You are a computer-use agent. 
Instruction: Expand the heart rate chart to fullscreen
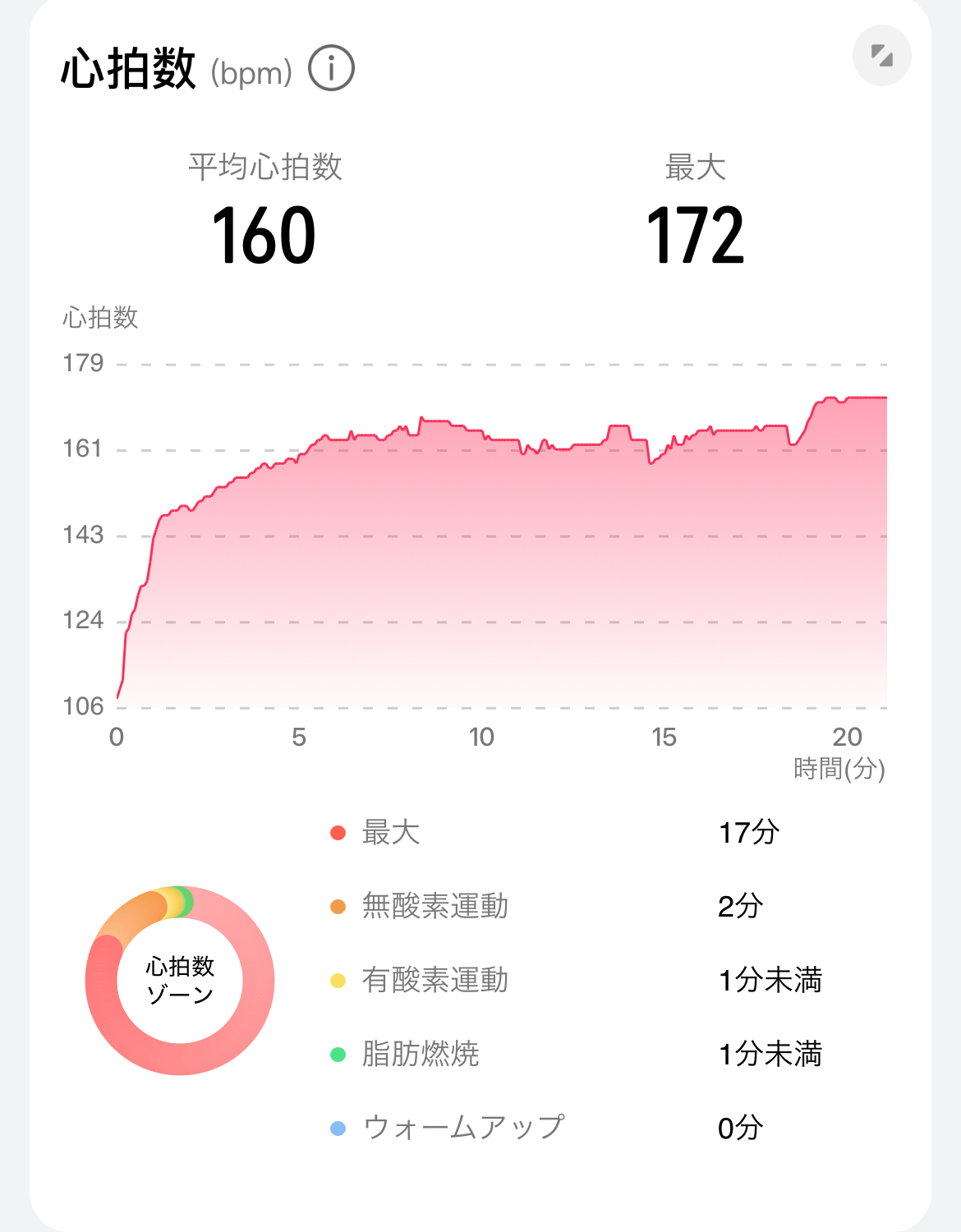pyautogui.click(x=881, y=56)
